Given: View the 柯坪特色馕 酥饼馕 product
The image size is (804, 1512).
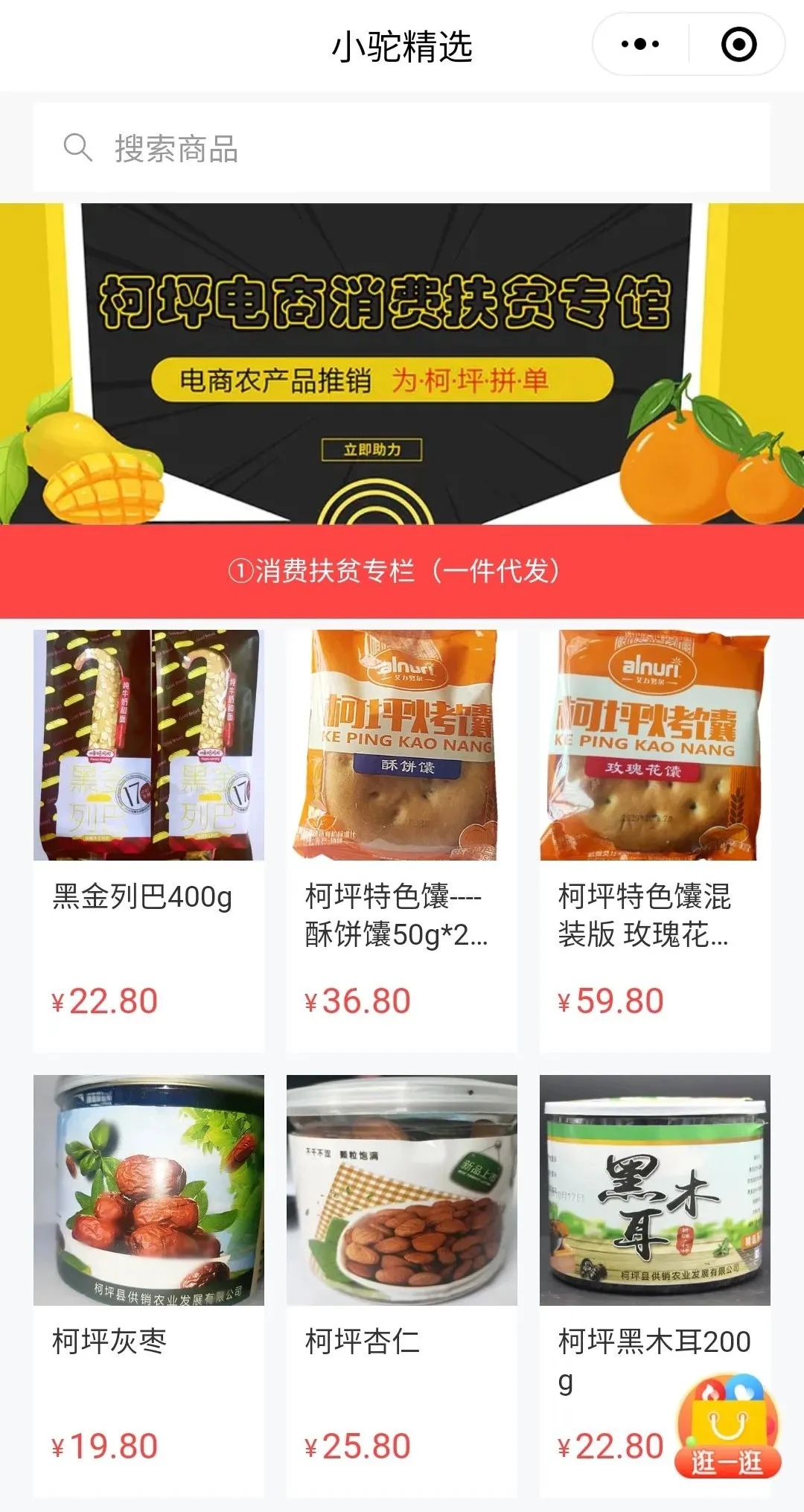Looking at the screenshot, I should (401, 745).
